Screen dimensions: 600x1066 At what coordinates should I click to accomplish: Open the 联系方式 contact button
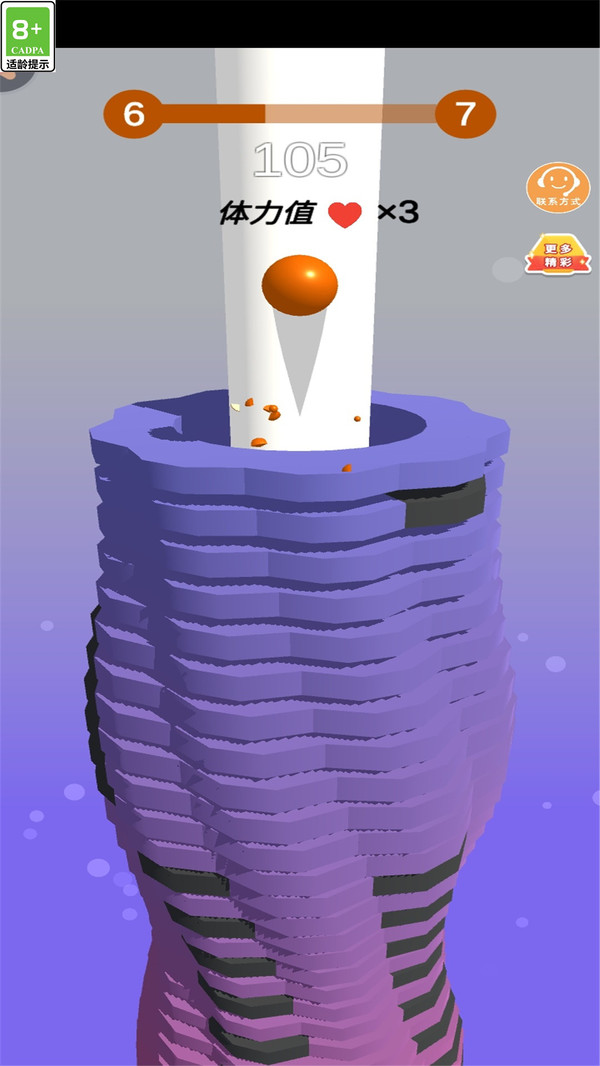[x=557, y=187]
